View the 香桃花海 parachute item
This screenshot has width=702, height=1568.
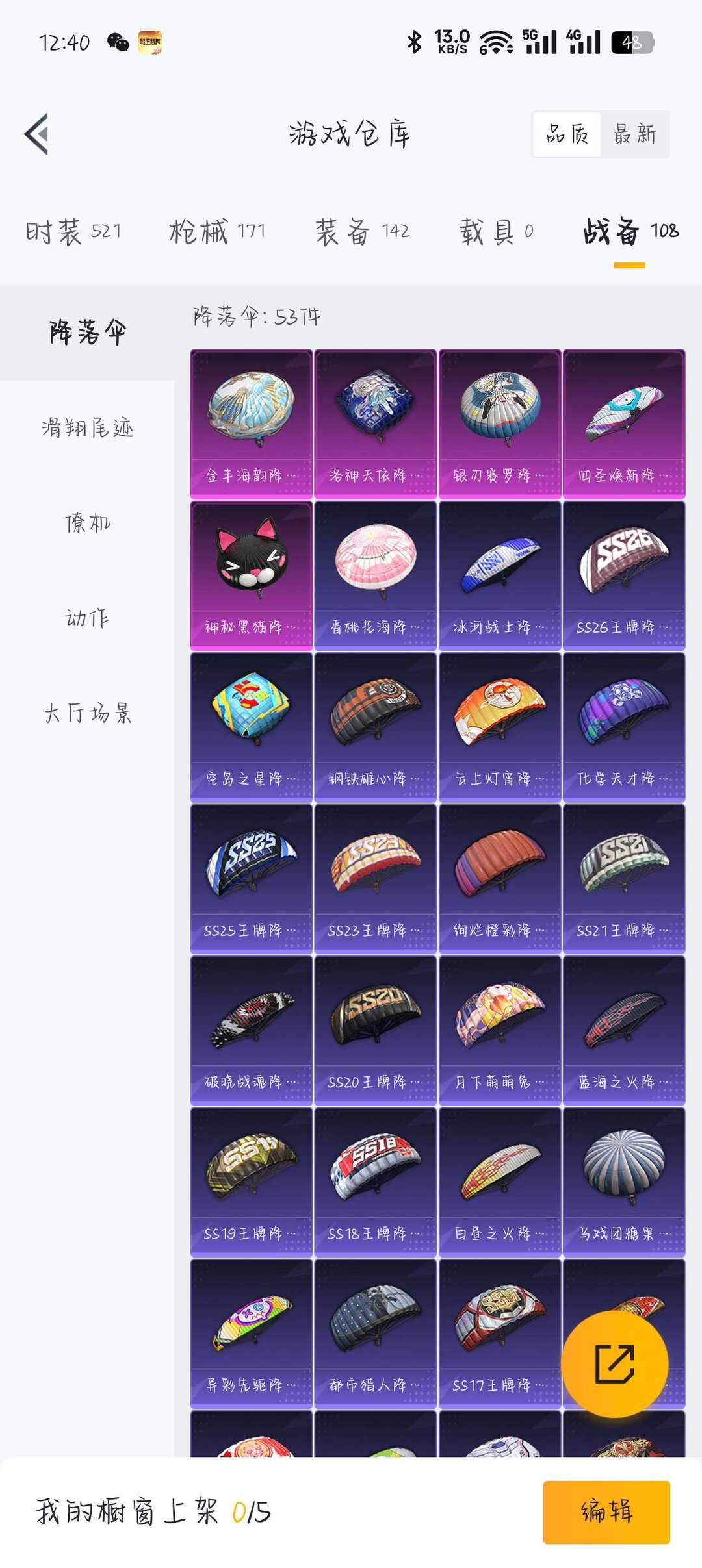coord(375,575)
